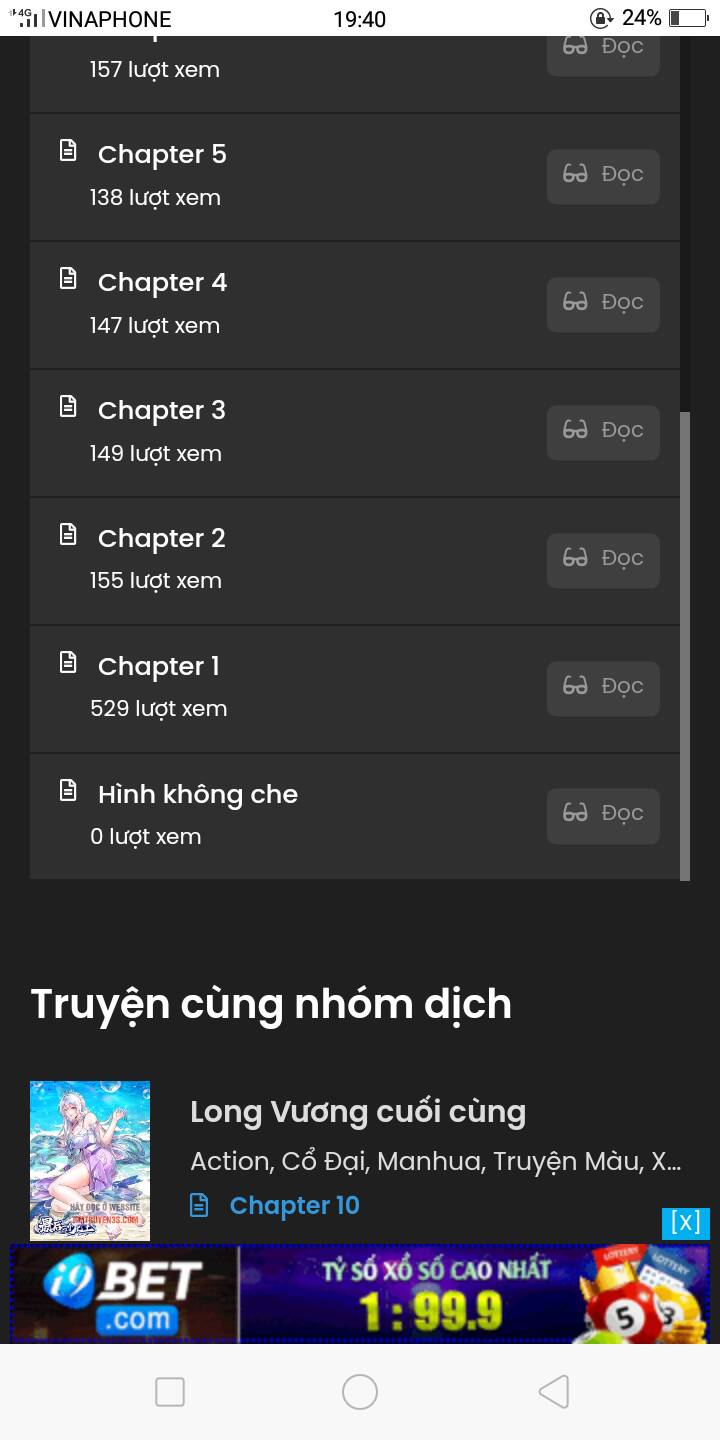Go to home screen via home button
720x1440 pixels.
(x=360, y=1391)
